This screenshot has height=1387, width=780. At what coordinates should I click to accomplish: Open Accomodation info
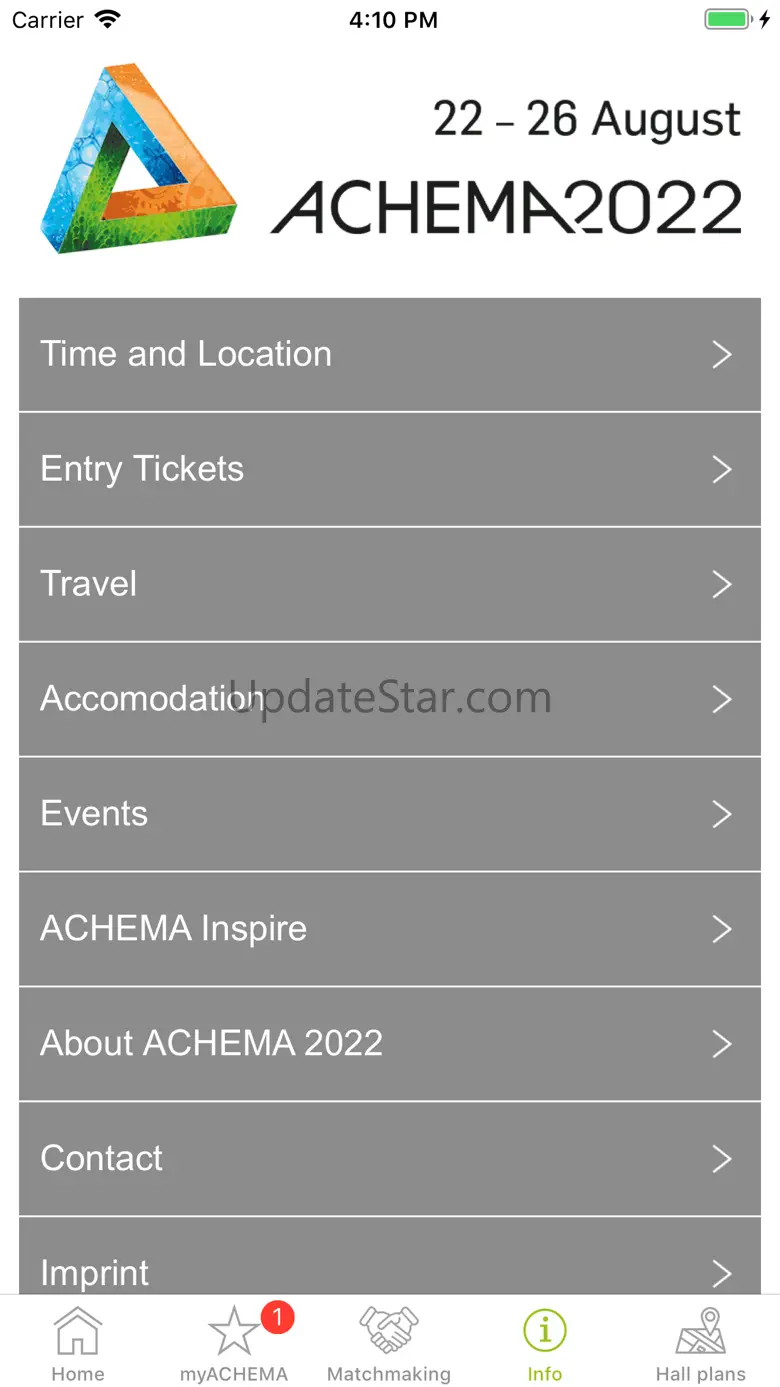[390, 699]
